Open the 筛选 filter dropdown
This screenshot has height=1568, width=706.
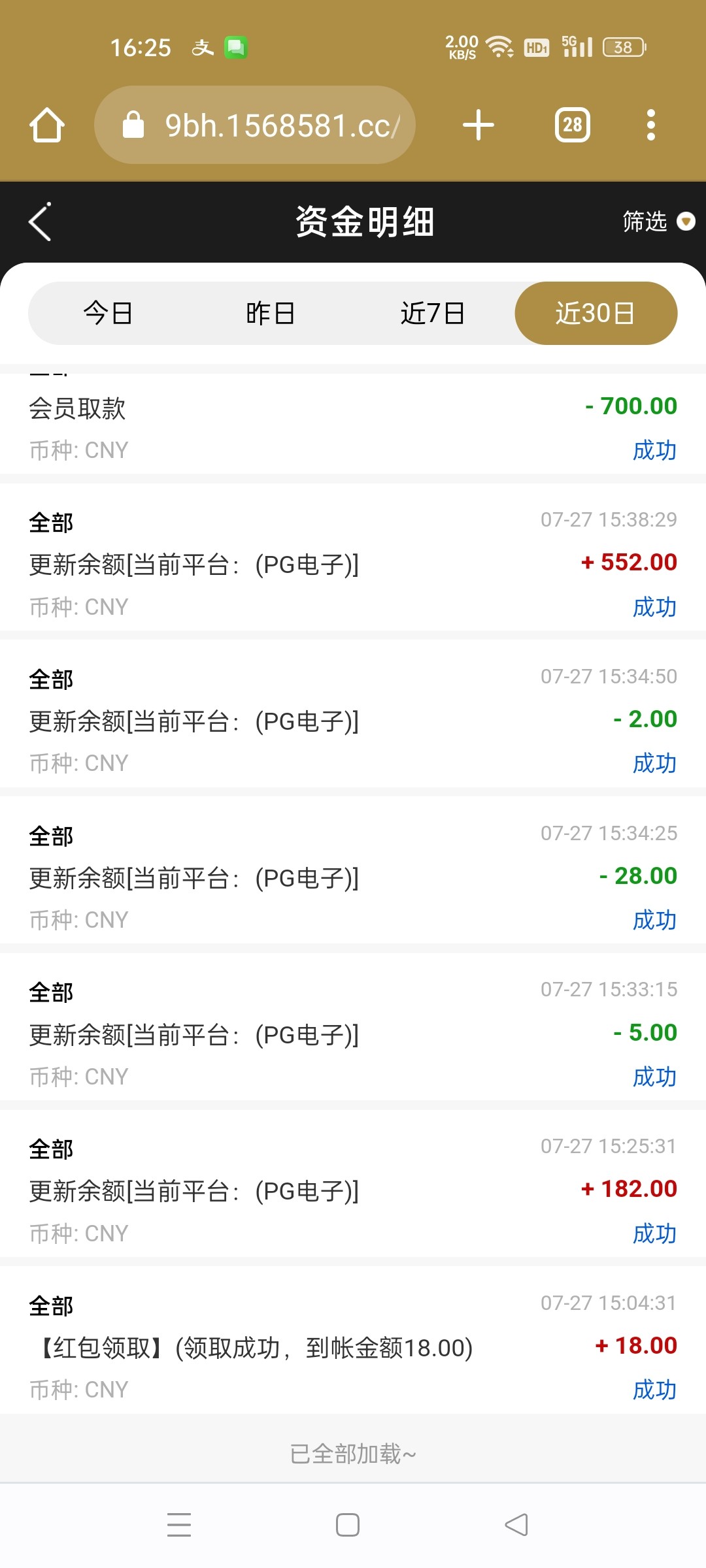click(657, 222)
